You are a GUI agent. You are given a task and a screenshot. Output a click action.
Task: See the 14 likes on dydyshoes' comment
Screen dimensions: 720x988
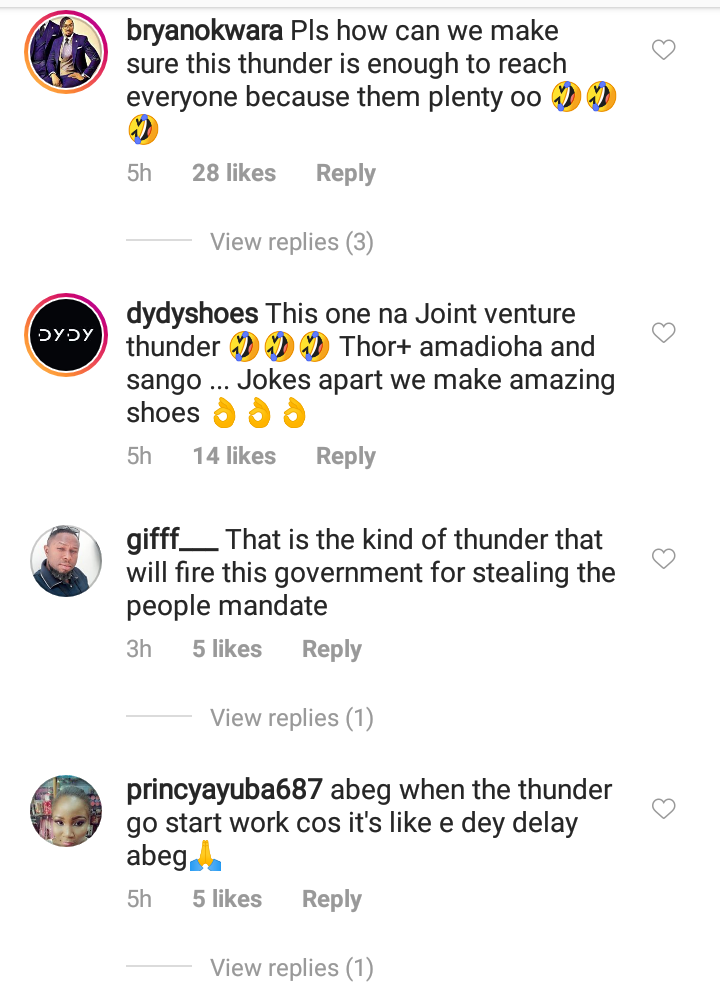coord(233,456)
